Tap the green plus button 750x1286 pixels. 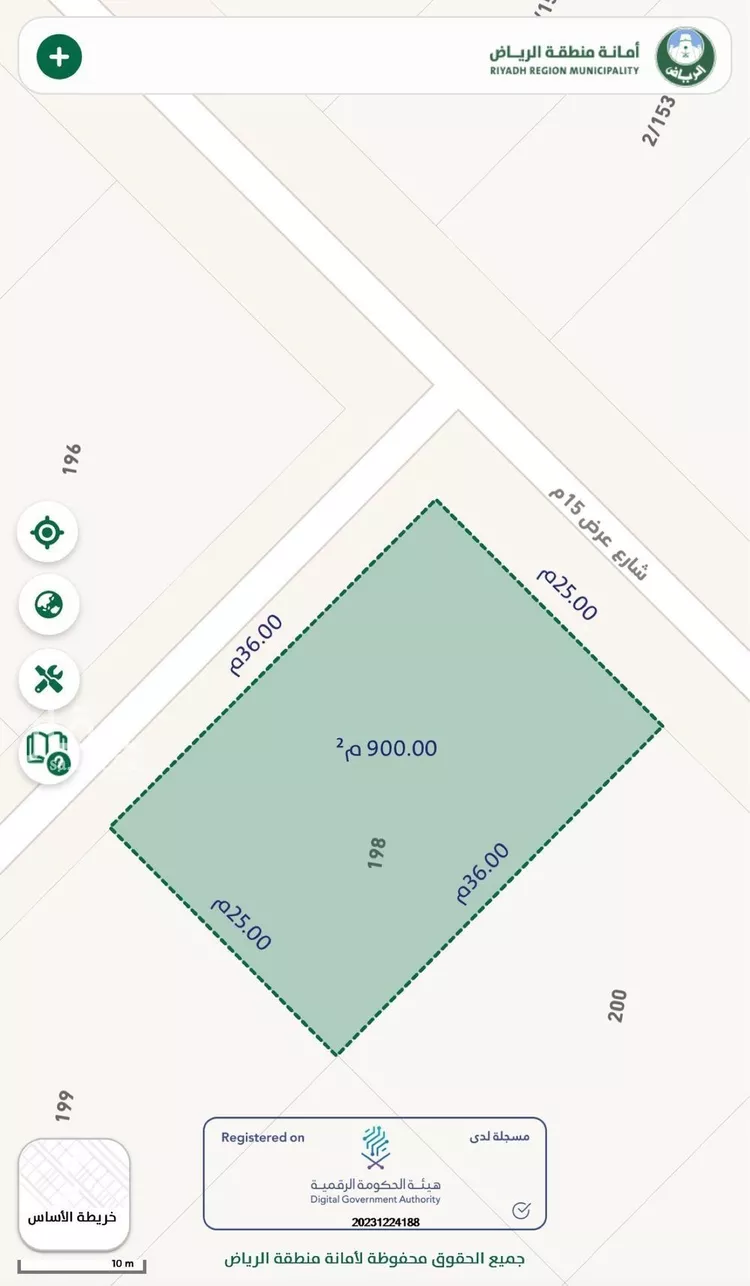point(59,57)
